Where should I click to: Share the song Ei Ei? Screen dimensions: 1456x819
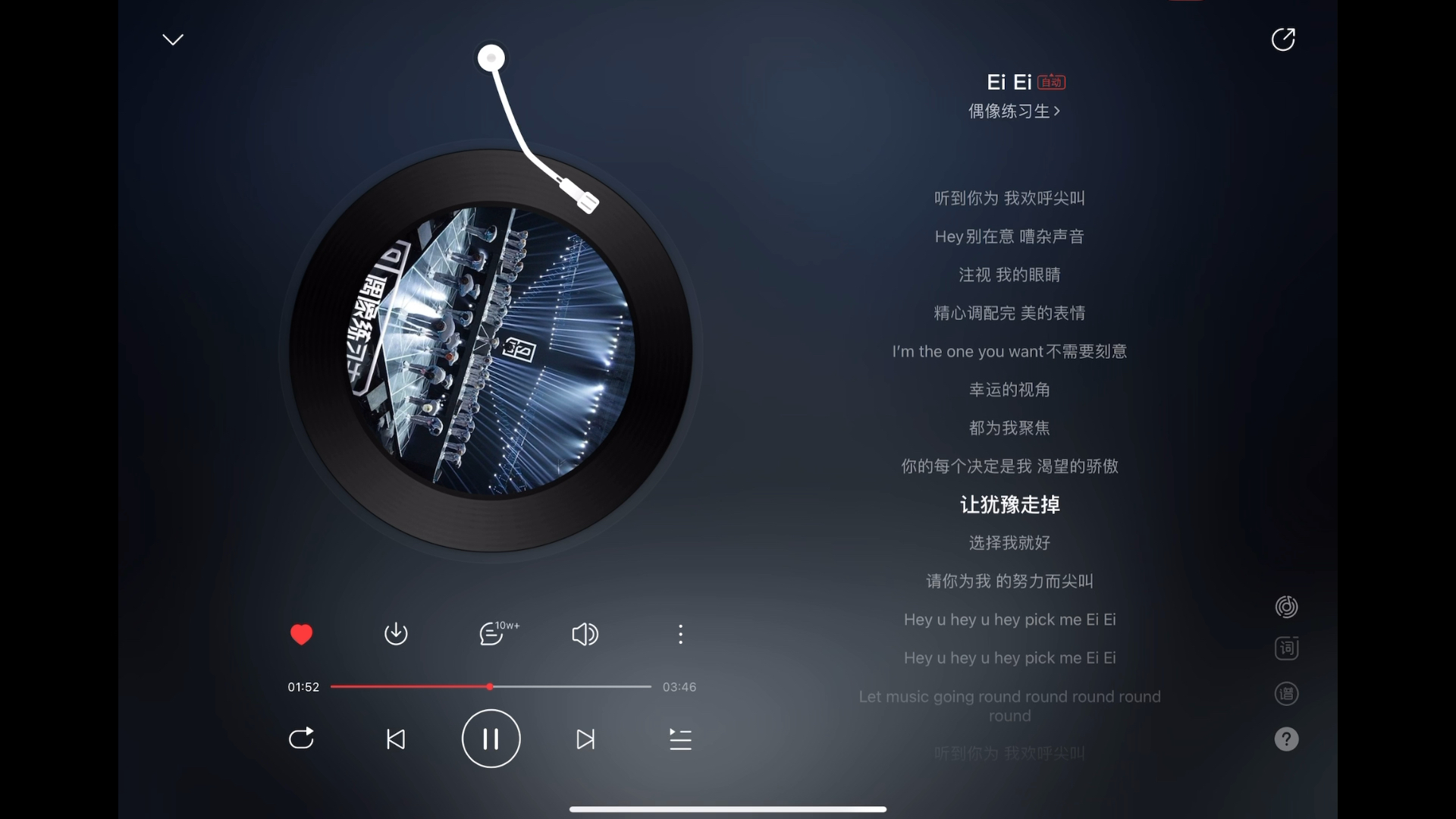[1283, 39]
